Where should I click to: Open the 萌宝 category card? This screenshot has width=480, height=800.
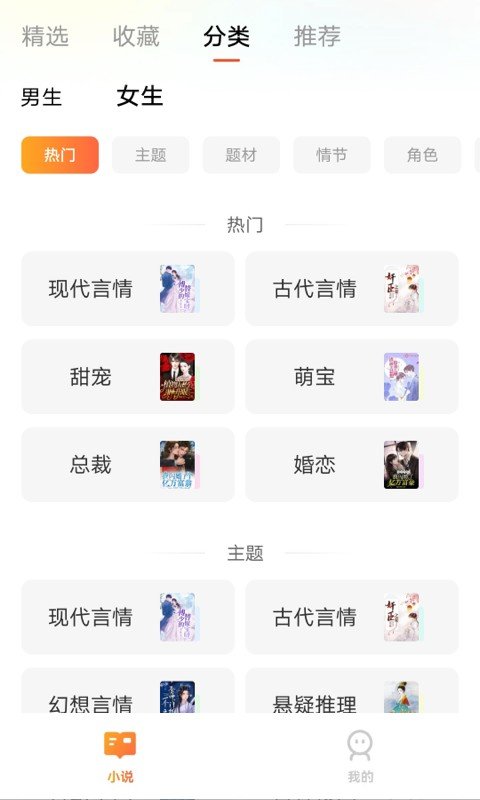click(352, 377)
